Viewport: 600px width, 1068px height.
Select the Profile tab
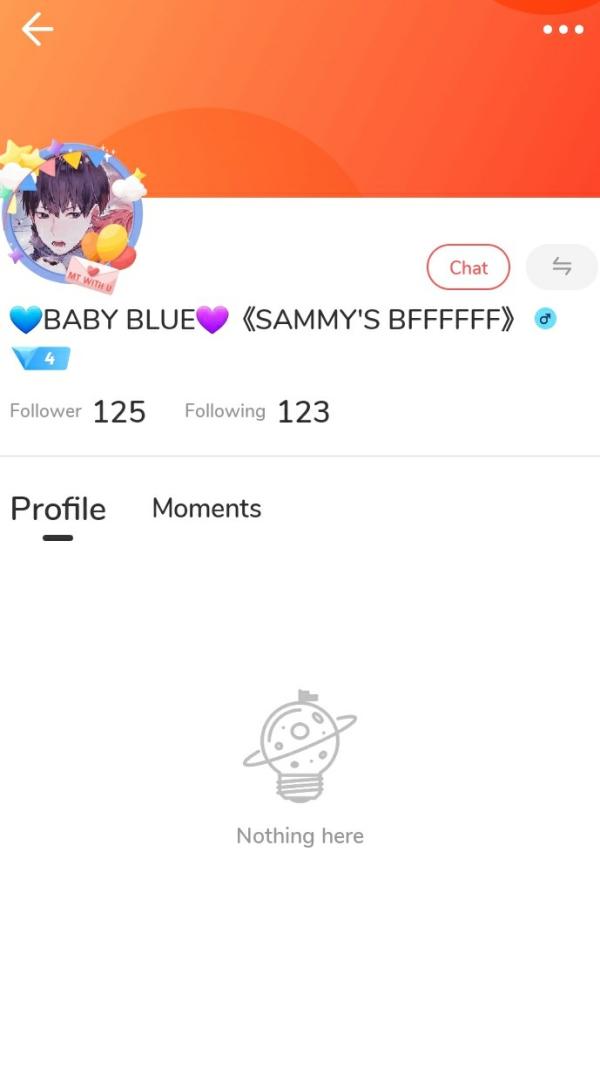tap(58, 509)
